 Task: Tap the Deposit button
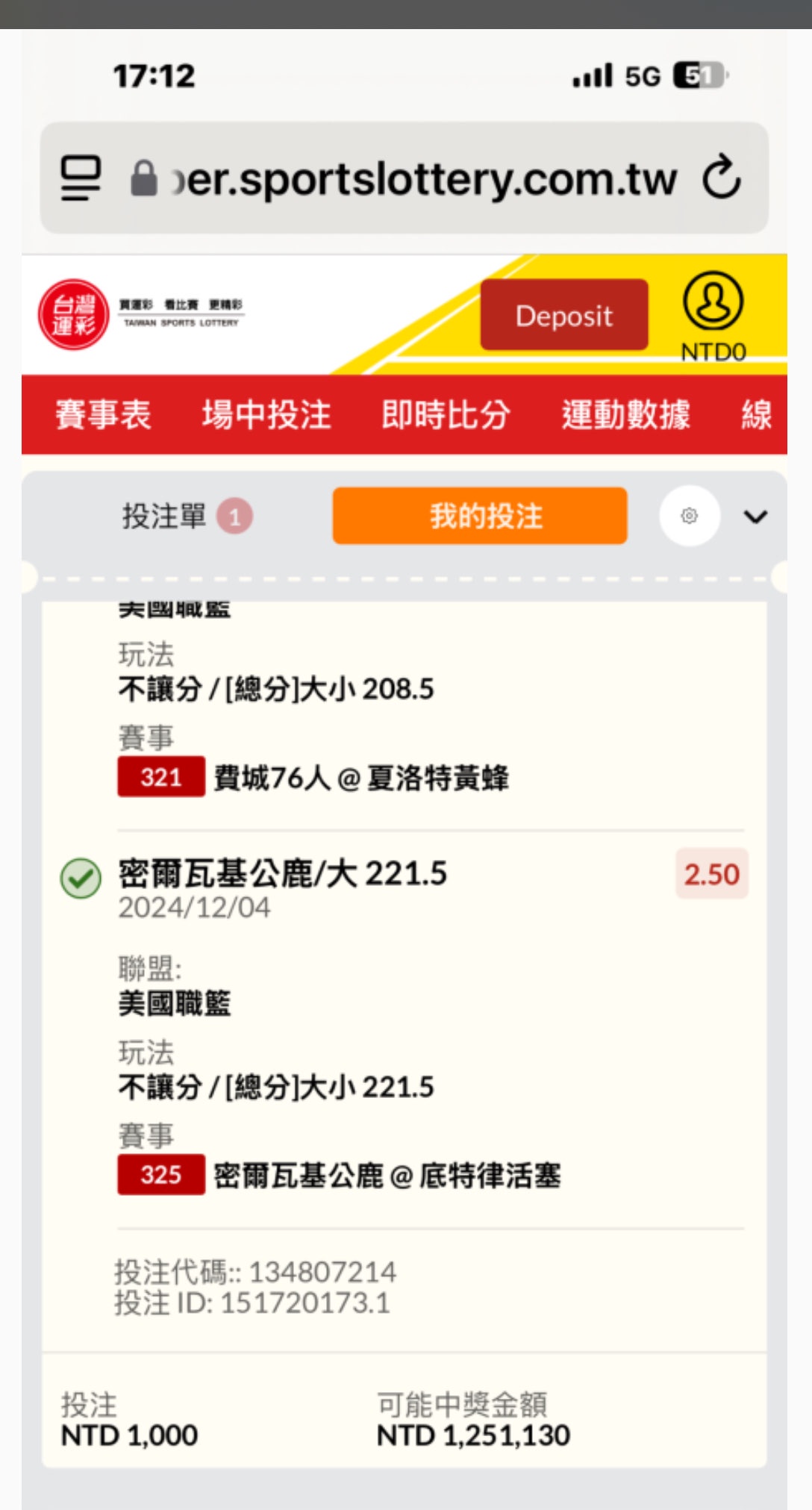pos(564,315)
